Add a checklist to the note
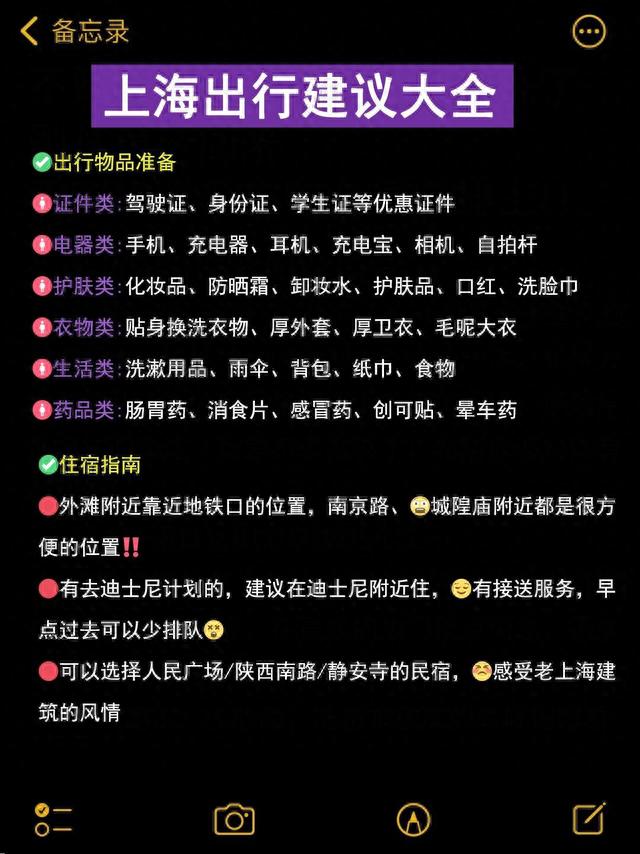This screenshot has width=640, height=854. pos(52,819)
